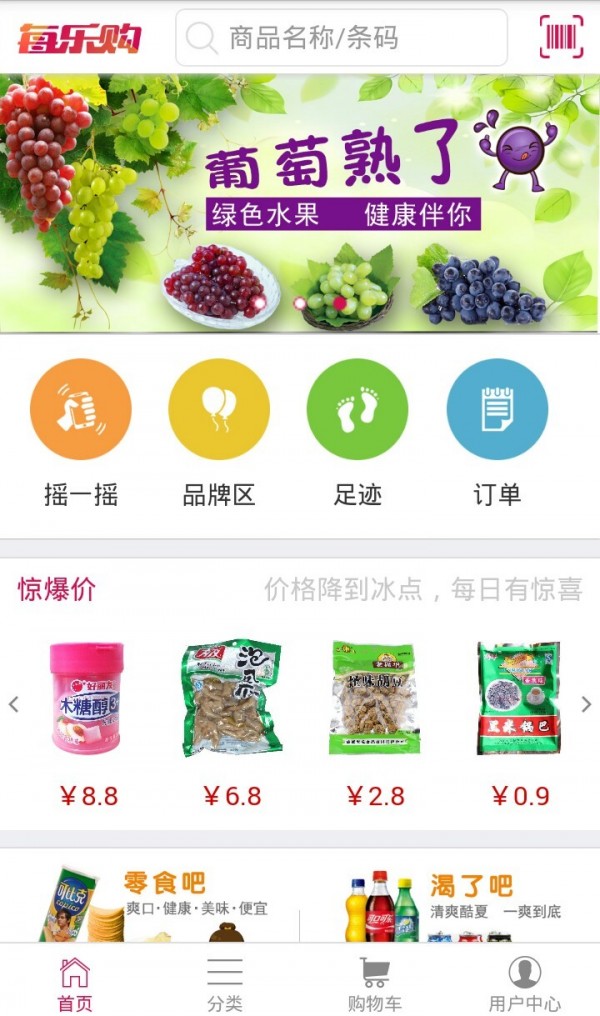
Task: Open the 购物车 shopping cart tab
Action: coord(374,982)
